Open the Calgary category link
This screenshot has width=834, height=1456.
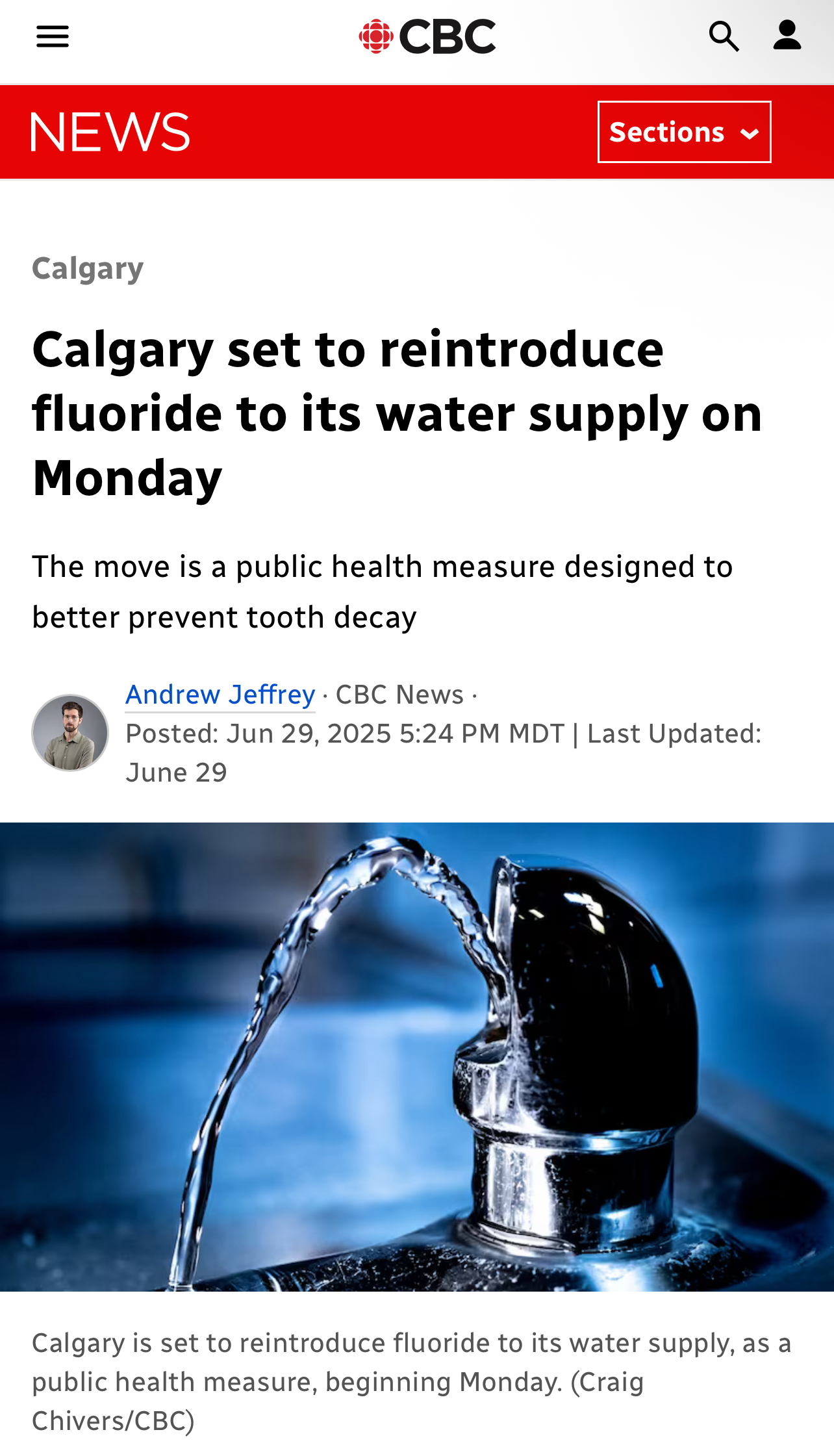(x=88, y=268)
